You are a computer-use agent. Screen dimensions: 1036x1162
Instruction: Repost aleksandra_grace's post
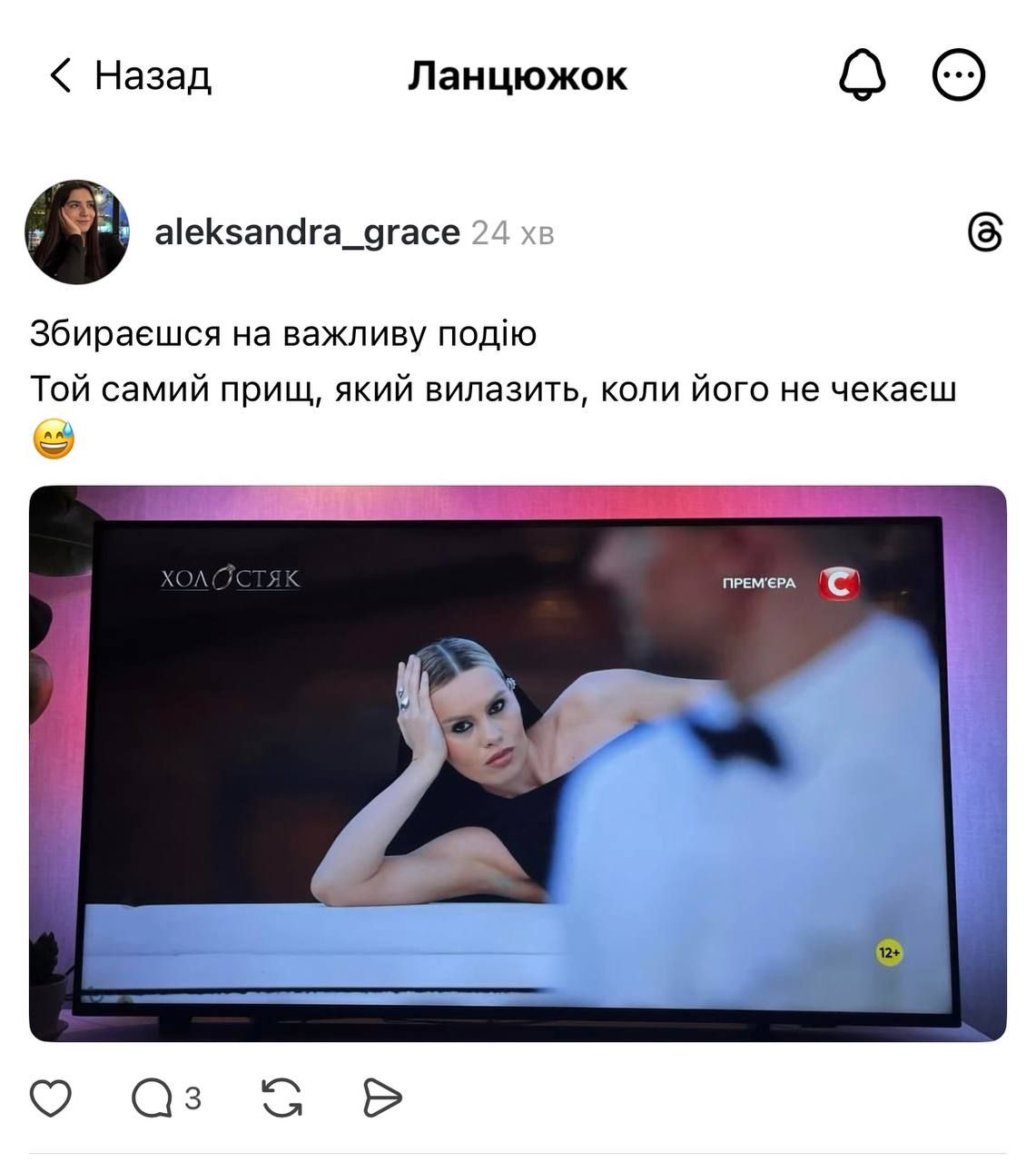coord(281,1098)
